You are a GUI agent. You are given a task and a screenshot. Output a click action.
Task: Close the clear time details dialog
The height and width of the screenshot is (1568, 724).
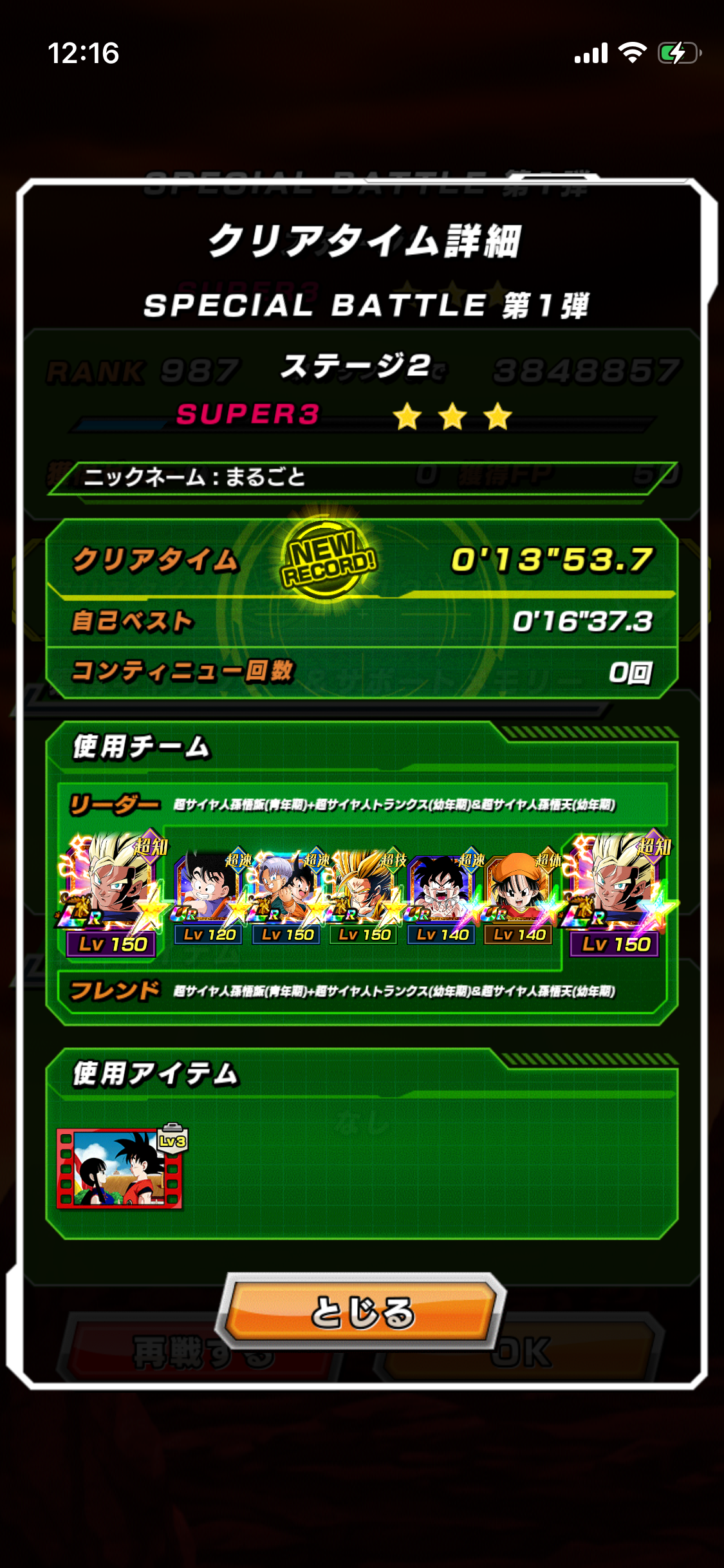point(362,1312)
